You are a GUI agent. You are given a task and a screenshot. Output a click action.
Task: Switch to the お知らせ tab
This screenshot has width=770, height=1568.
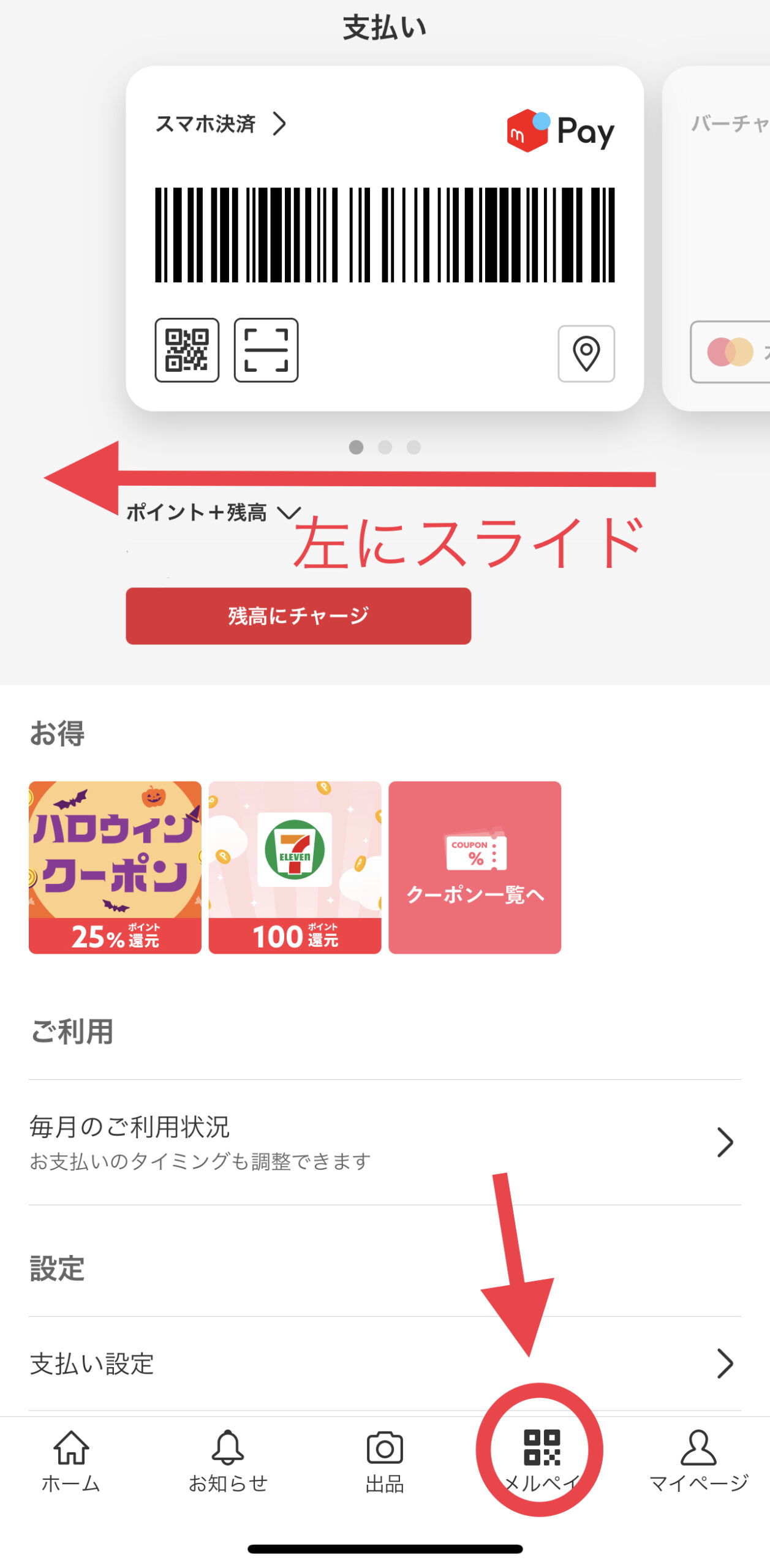(228, 1460)
